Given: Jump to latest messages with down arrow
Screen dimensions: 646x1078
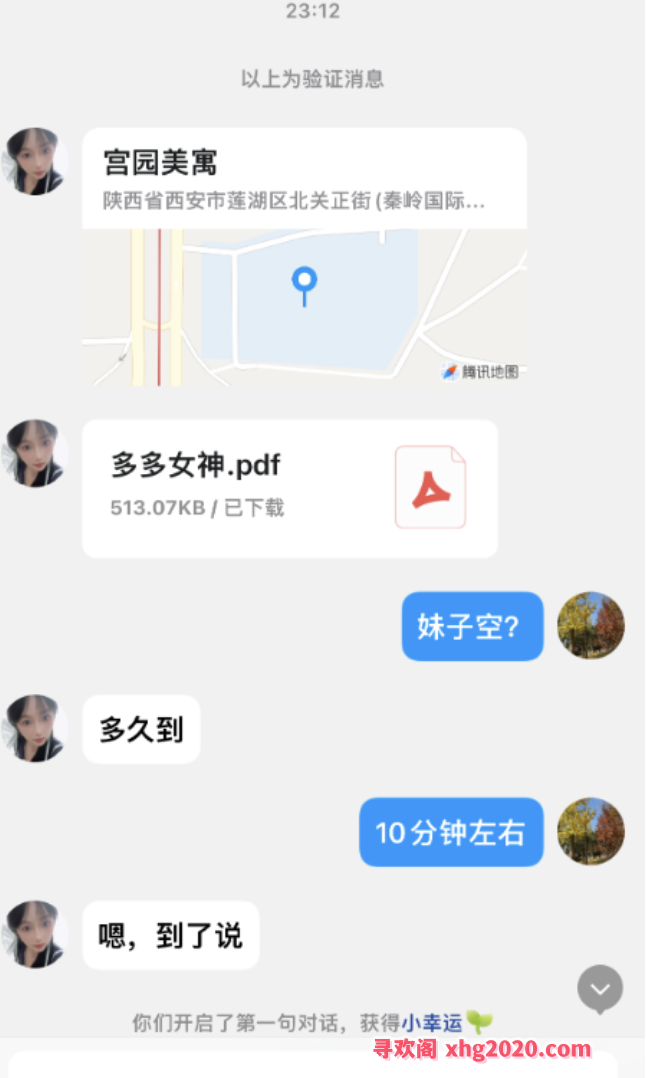Looking at the screenshot, I should 600,989.
